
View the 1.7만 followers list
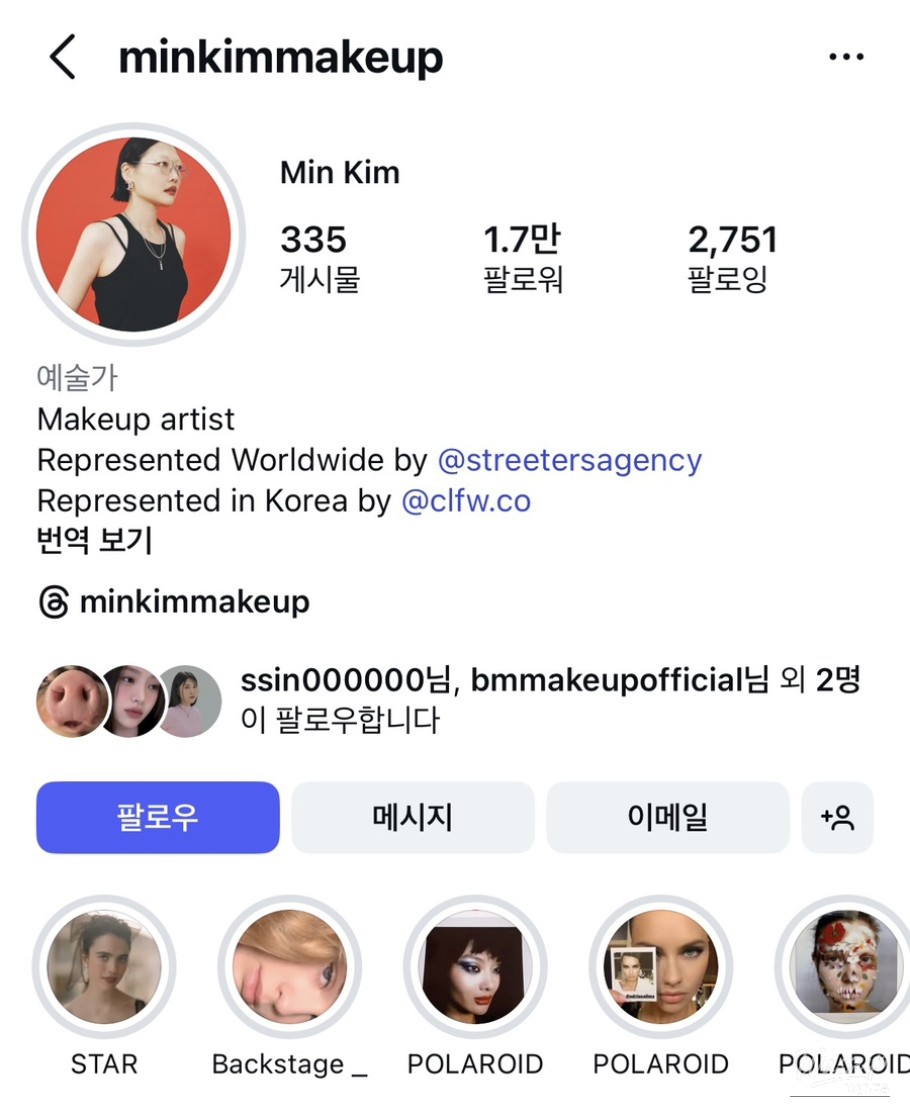(522, 257)
